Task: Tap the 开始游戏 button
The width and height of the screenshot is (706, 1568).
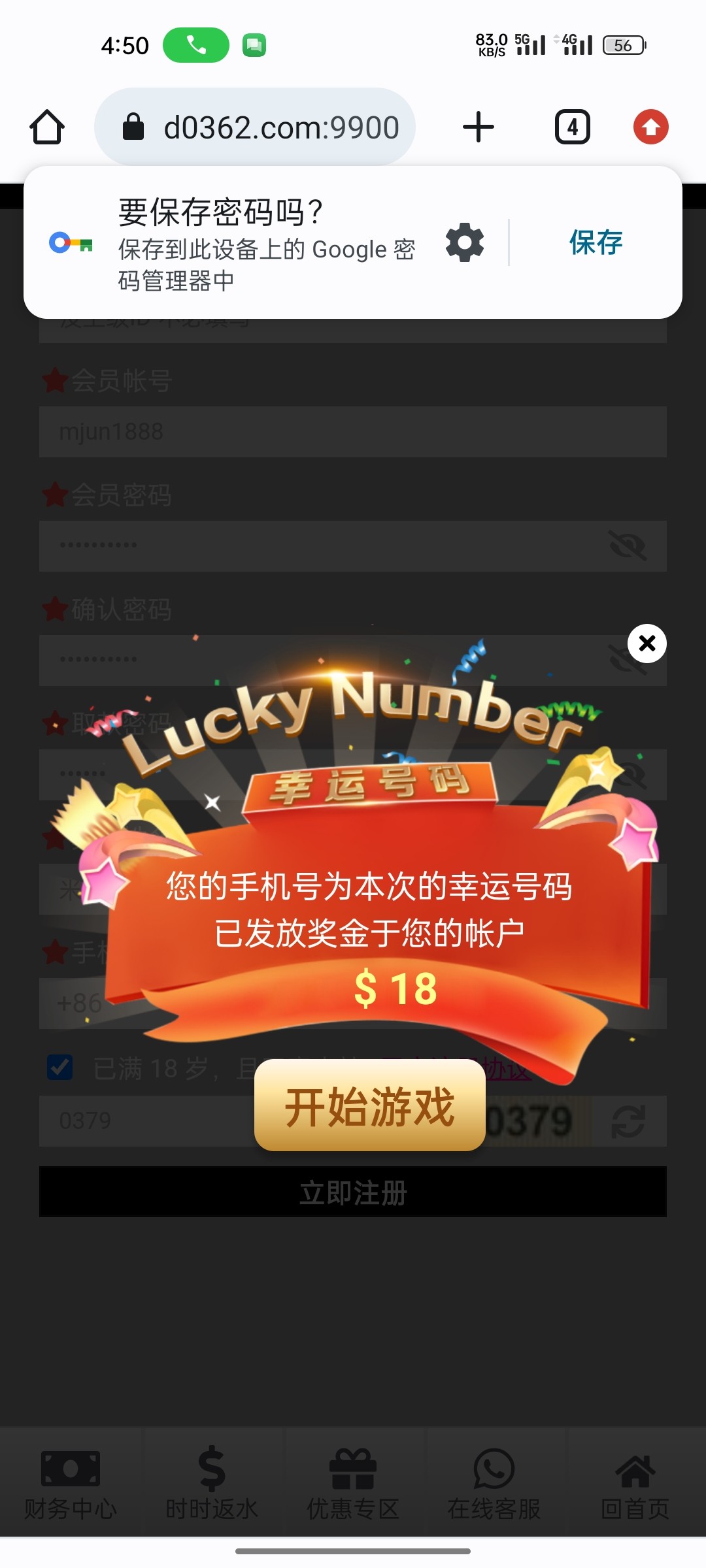Action: (369, 1105)
